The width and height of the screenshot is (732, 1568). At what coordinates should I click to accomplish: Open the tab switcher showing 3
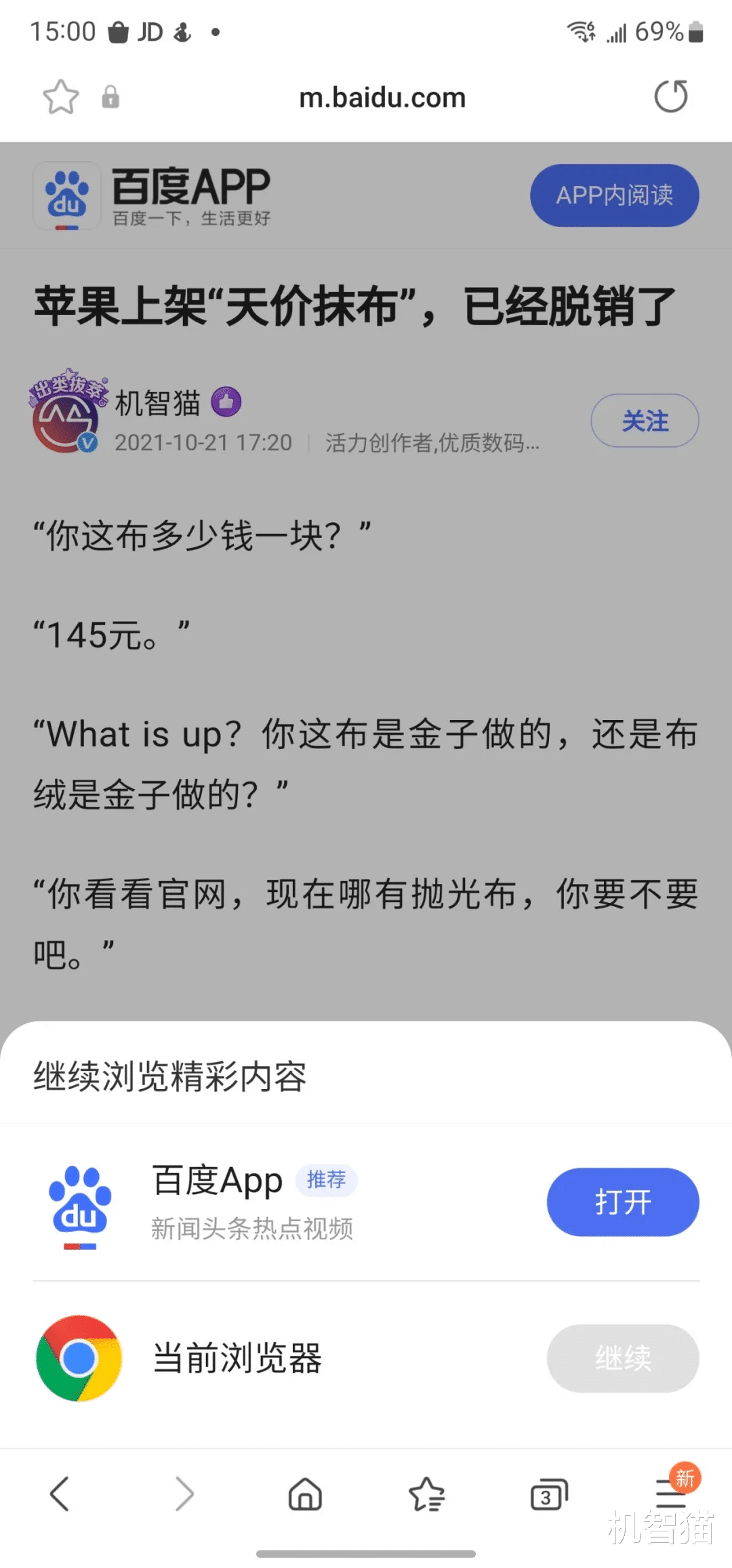(549, 1494)
